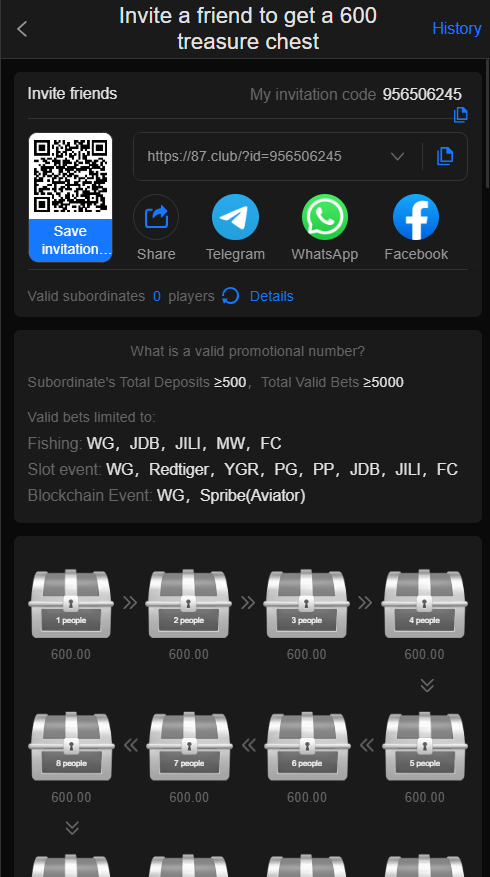Select the 6 people treasure chest
The image size is (490, 877).
[307, 746]
